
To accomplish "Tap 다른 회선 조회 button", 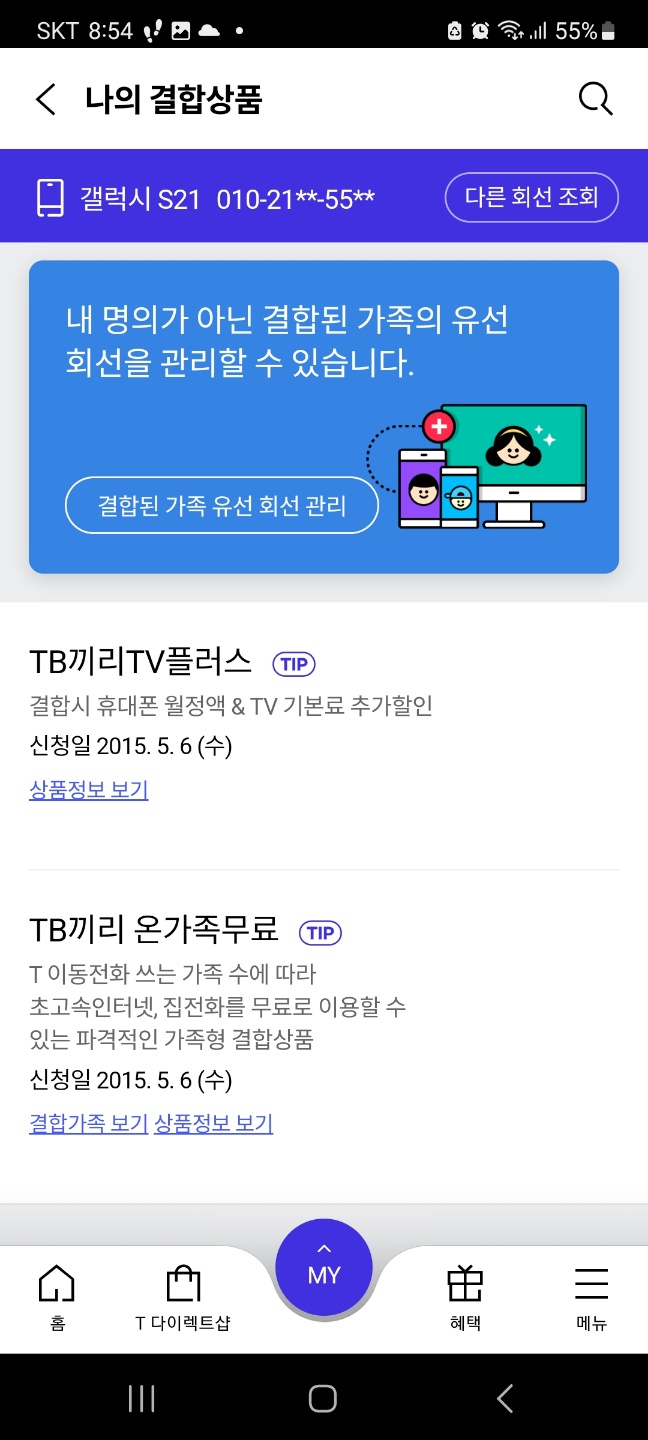I will point(531,197).
